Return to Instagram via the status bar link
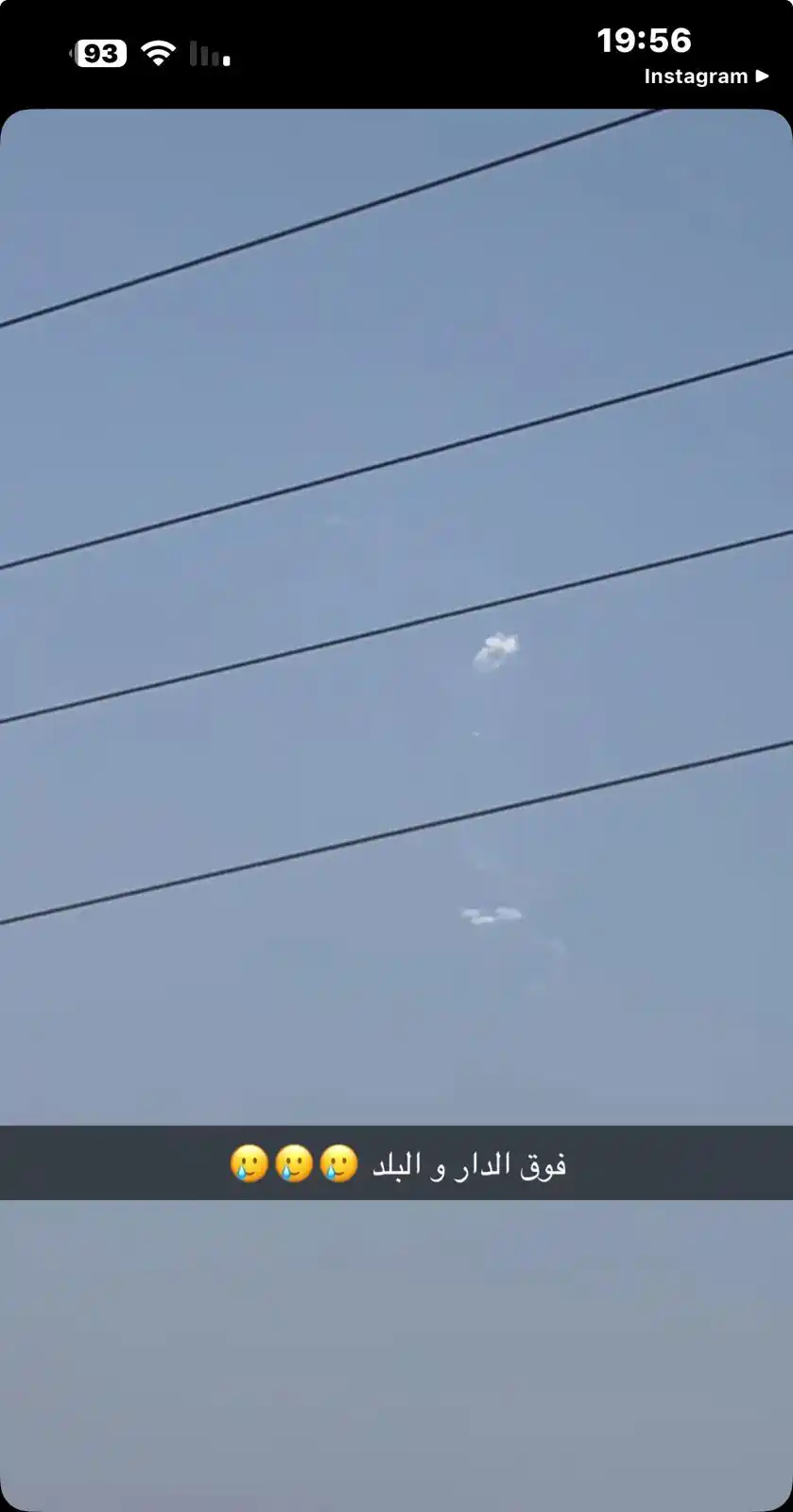 (705, 77)
